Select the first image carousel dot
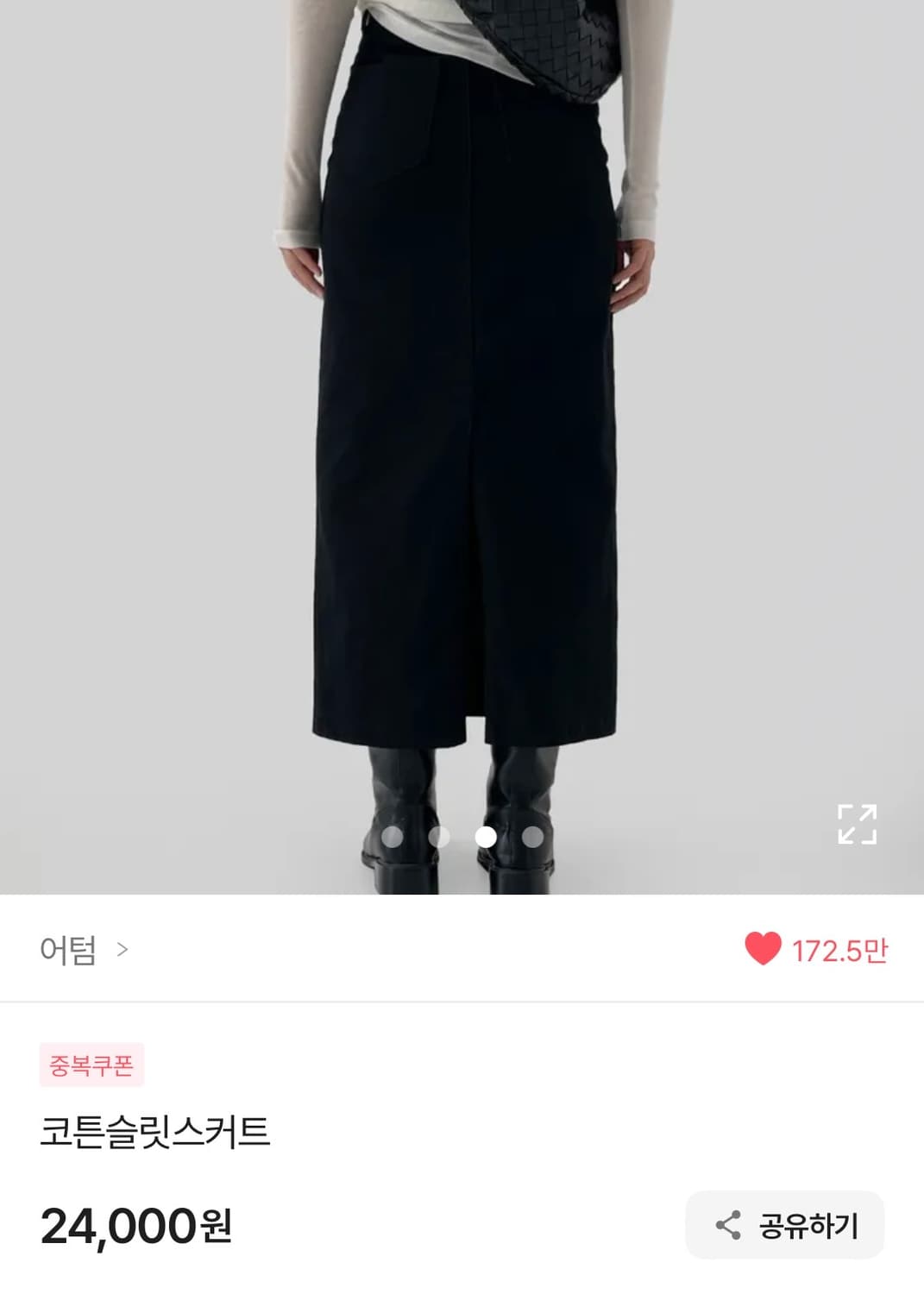The height and width of the screenshot is (1294, 924). (395, 836)
